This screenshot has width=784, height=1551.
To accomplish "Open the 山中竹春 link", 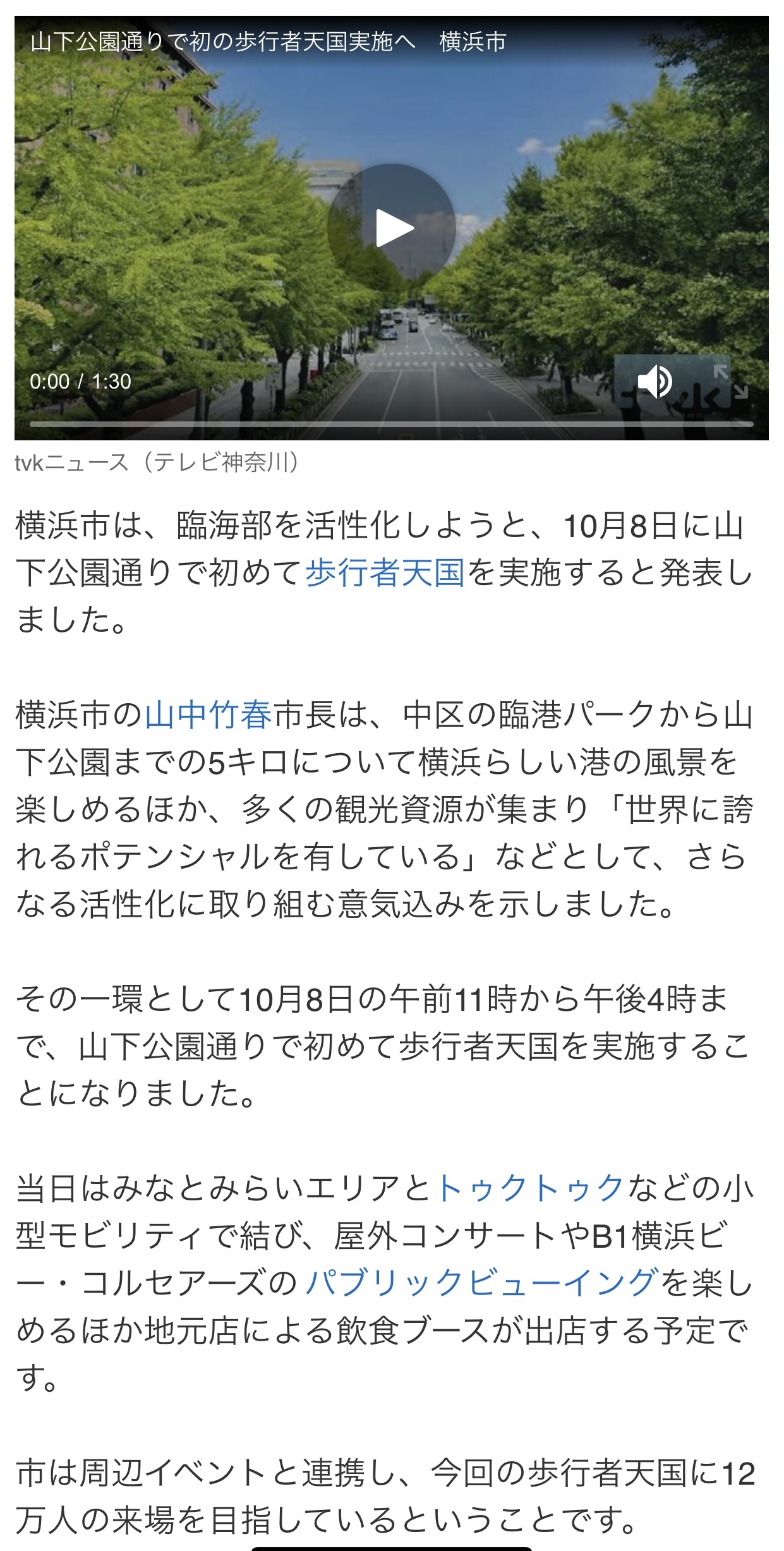I will click(209, 715).
